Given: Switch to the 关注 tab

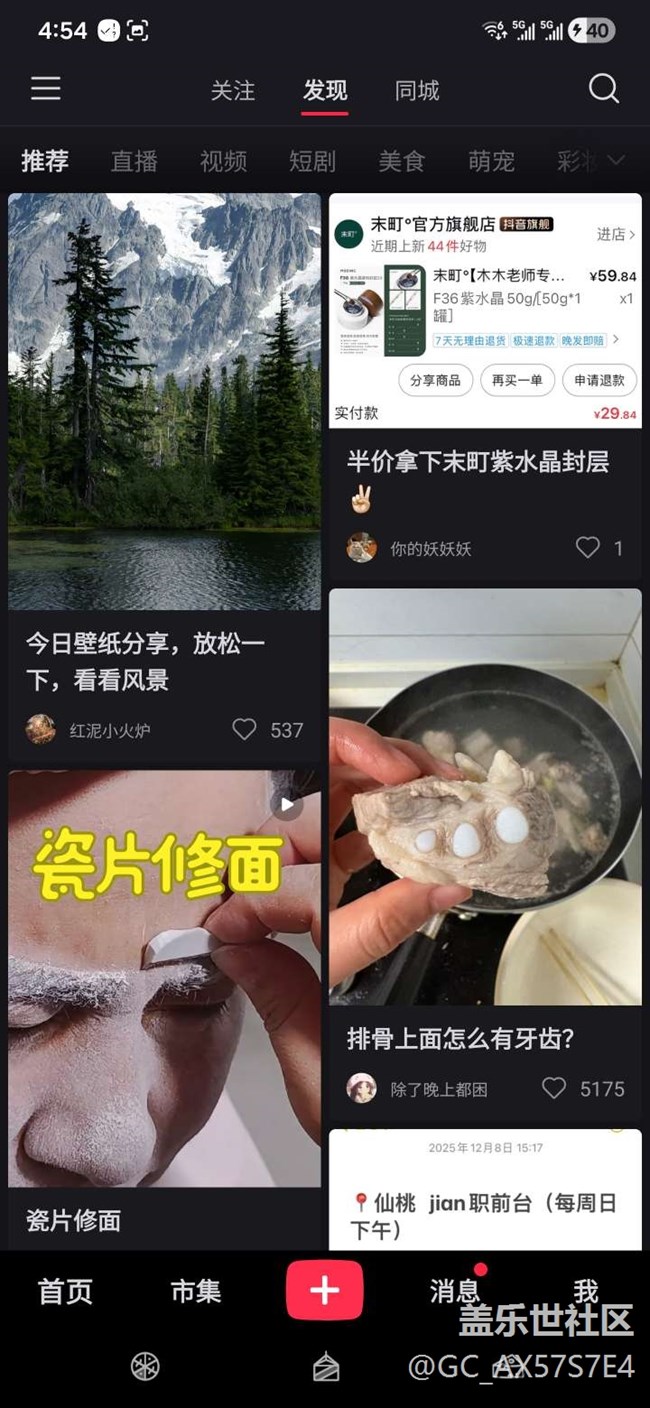Looking at the screenshot, I should (x=232, y=91).
